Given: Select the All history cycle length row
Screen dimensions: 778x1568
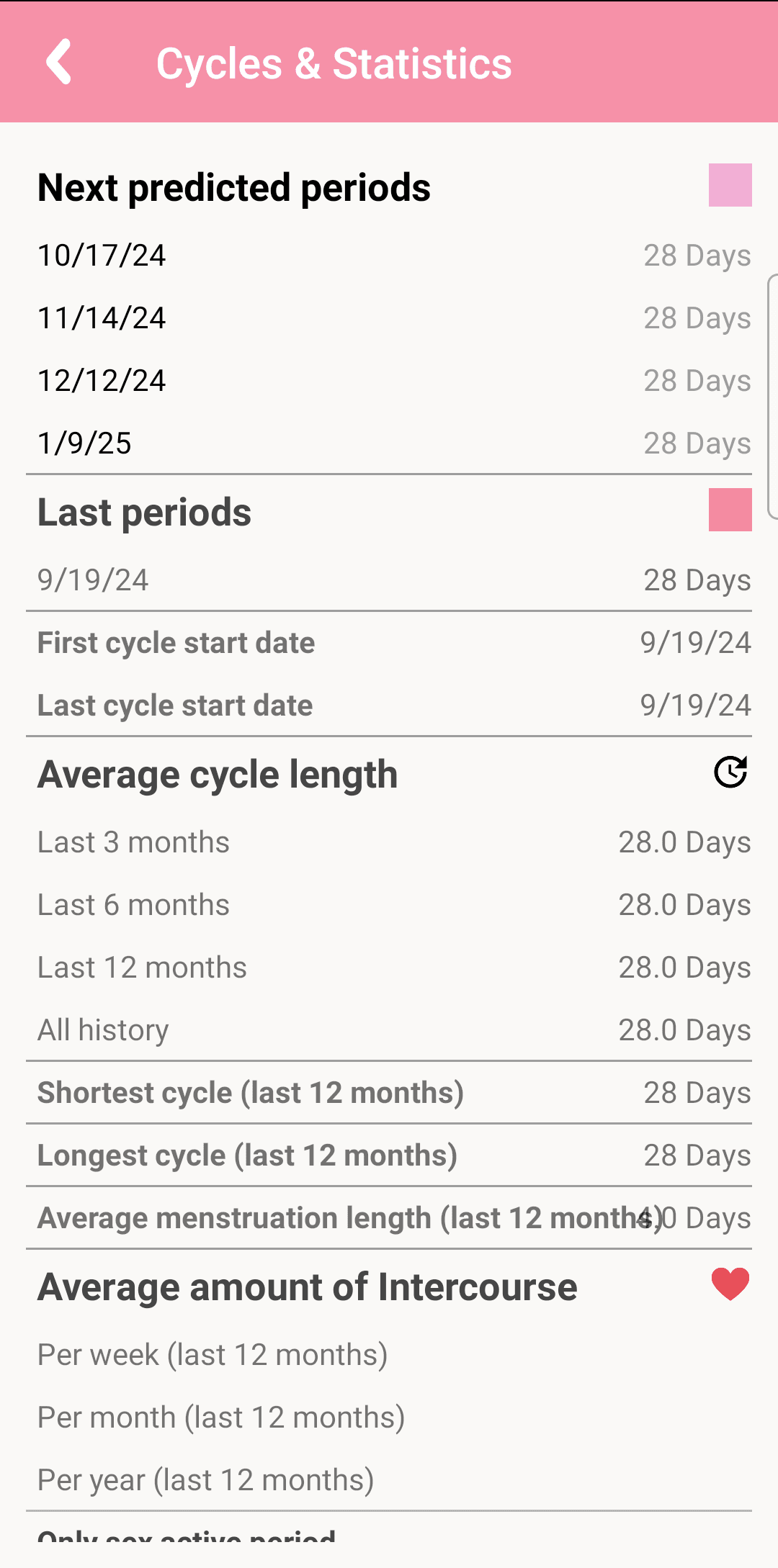Looking at the screenshot, I should tap(389, 1029).
